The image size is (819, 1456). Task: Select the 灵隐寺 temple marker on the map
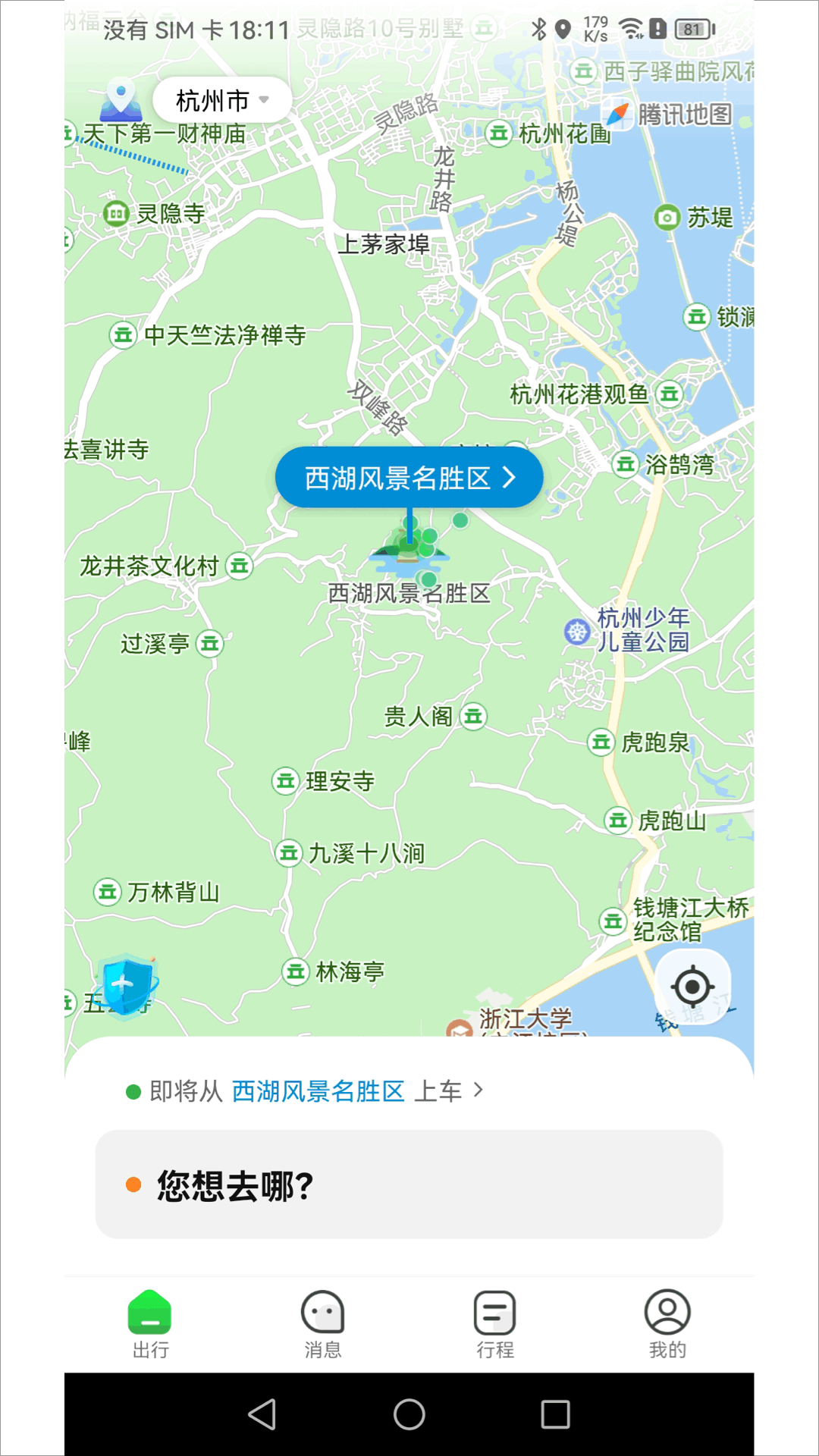pyautogui.click(x=116, y=213)
